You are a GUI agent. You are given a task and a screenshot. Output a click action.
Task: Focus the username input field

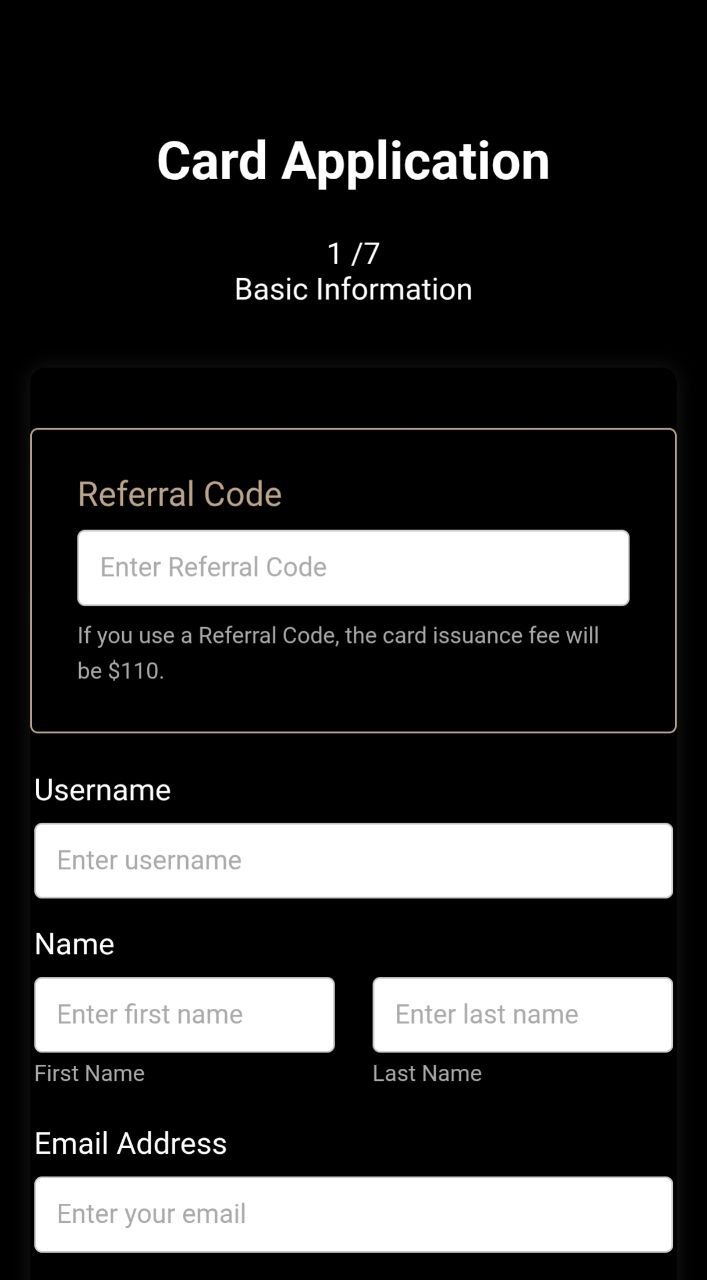tap(353, 860)
